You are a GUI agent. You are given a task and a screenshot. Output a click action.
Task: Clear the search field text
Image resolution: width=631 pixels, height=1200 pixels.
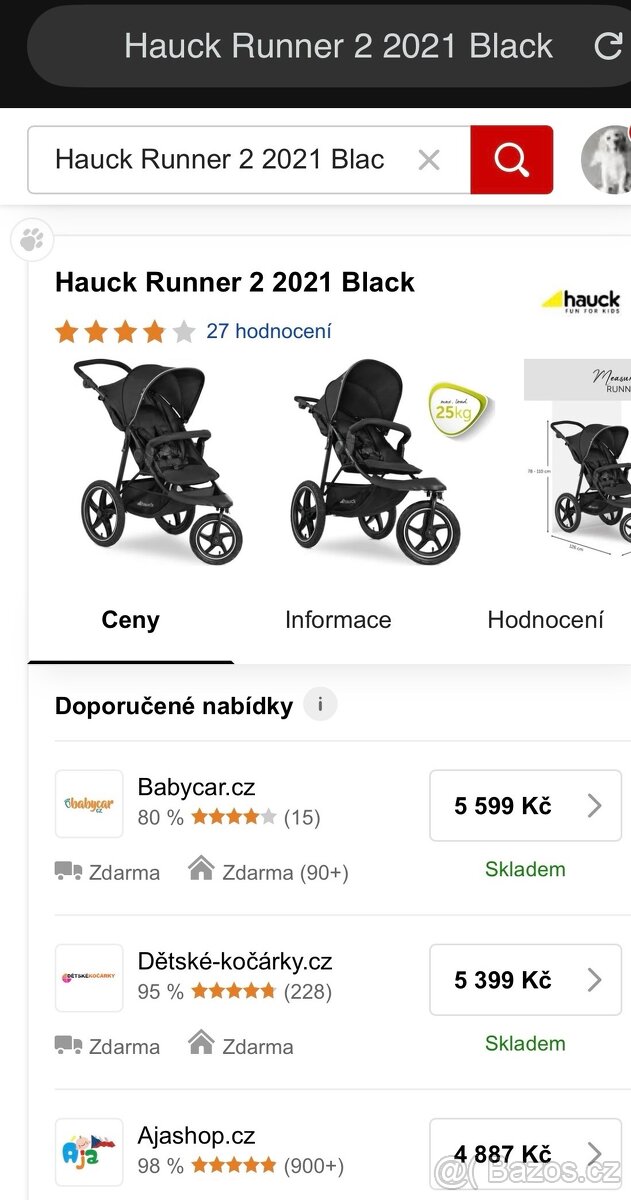tap(429, 160)
